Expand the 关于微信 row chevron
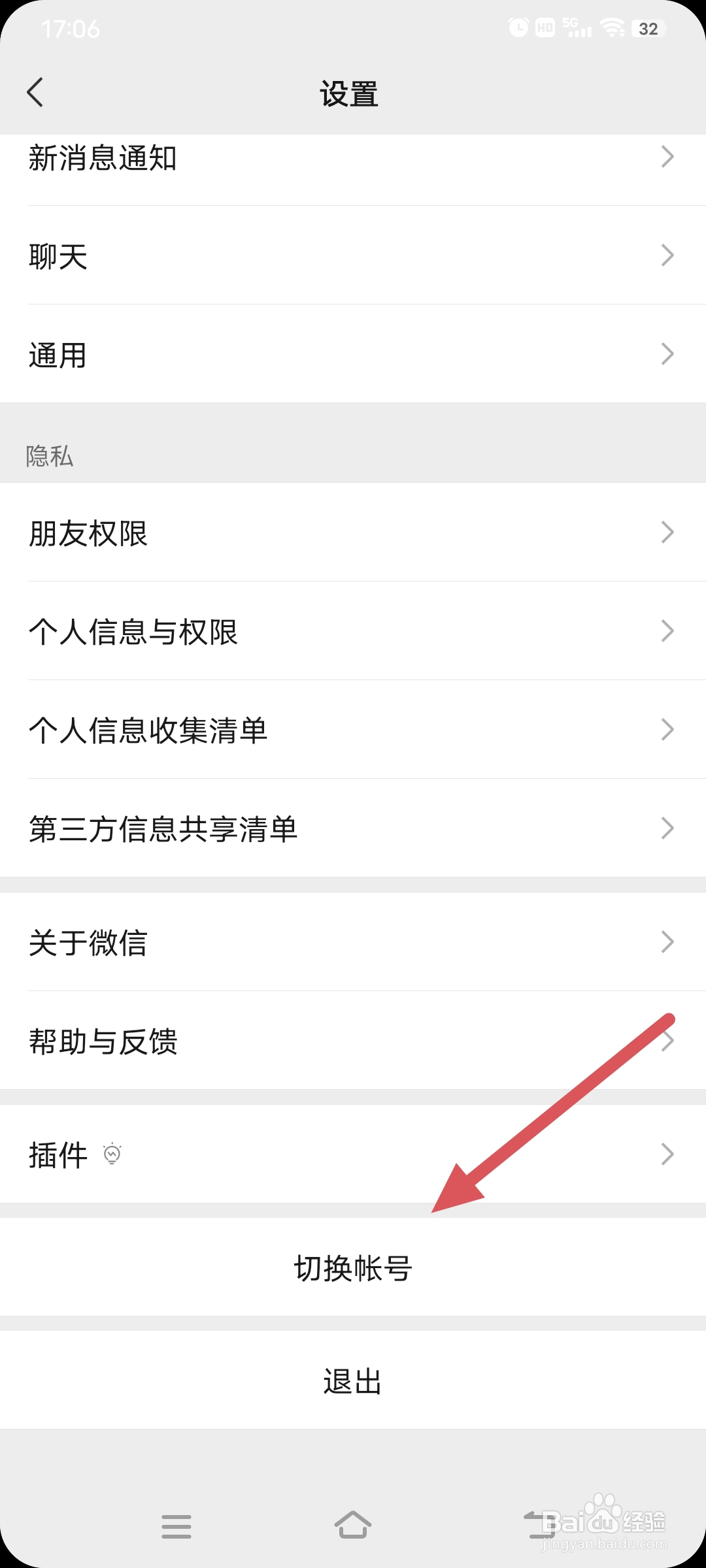The image size is (706, 1568). (x=667, y=941)
